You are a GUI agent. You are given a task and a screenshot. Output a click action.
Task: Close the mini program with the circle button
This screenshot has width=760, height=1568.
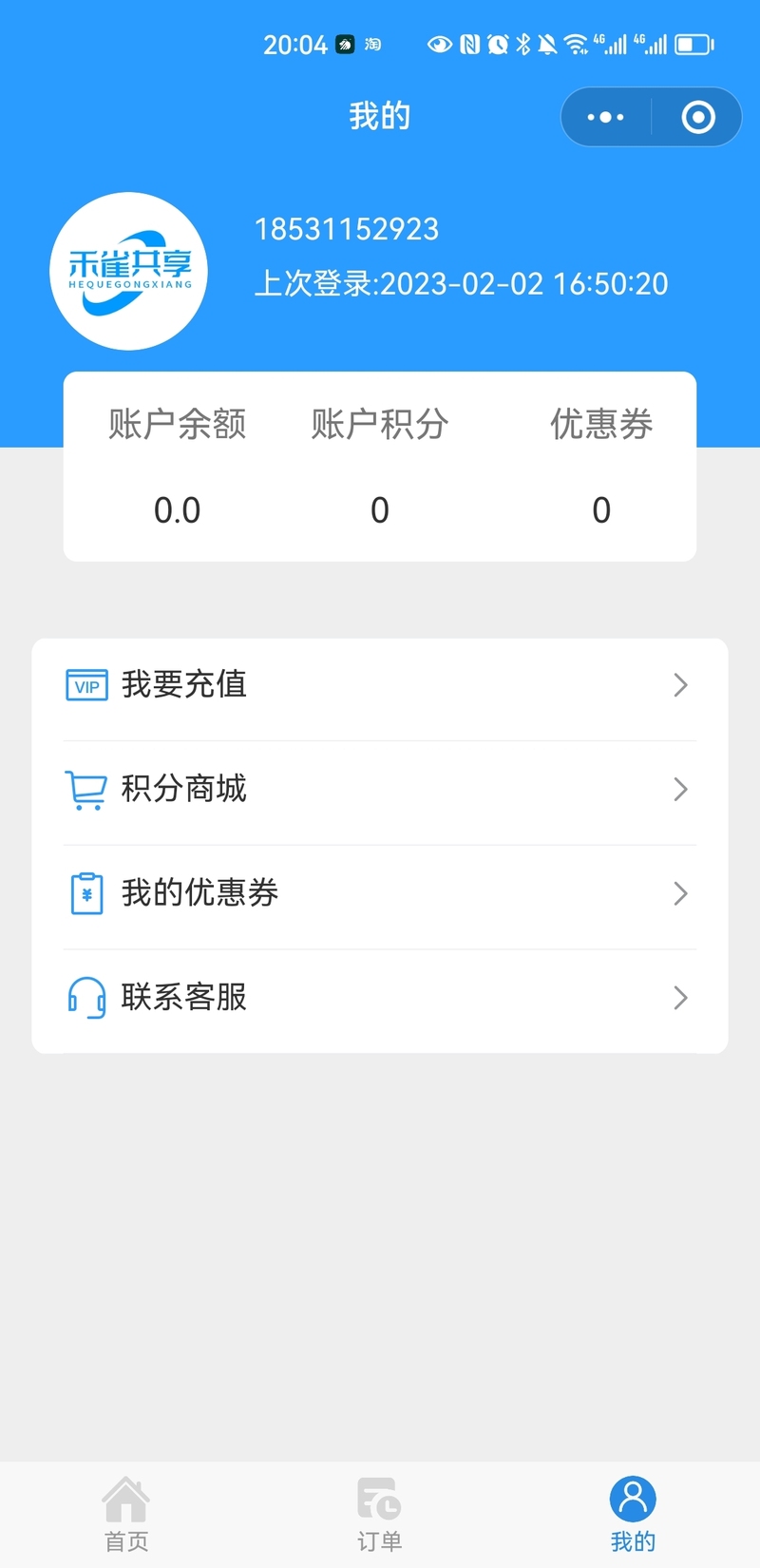(698, 118)
